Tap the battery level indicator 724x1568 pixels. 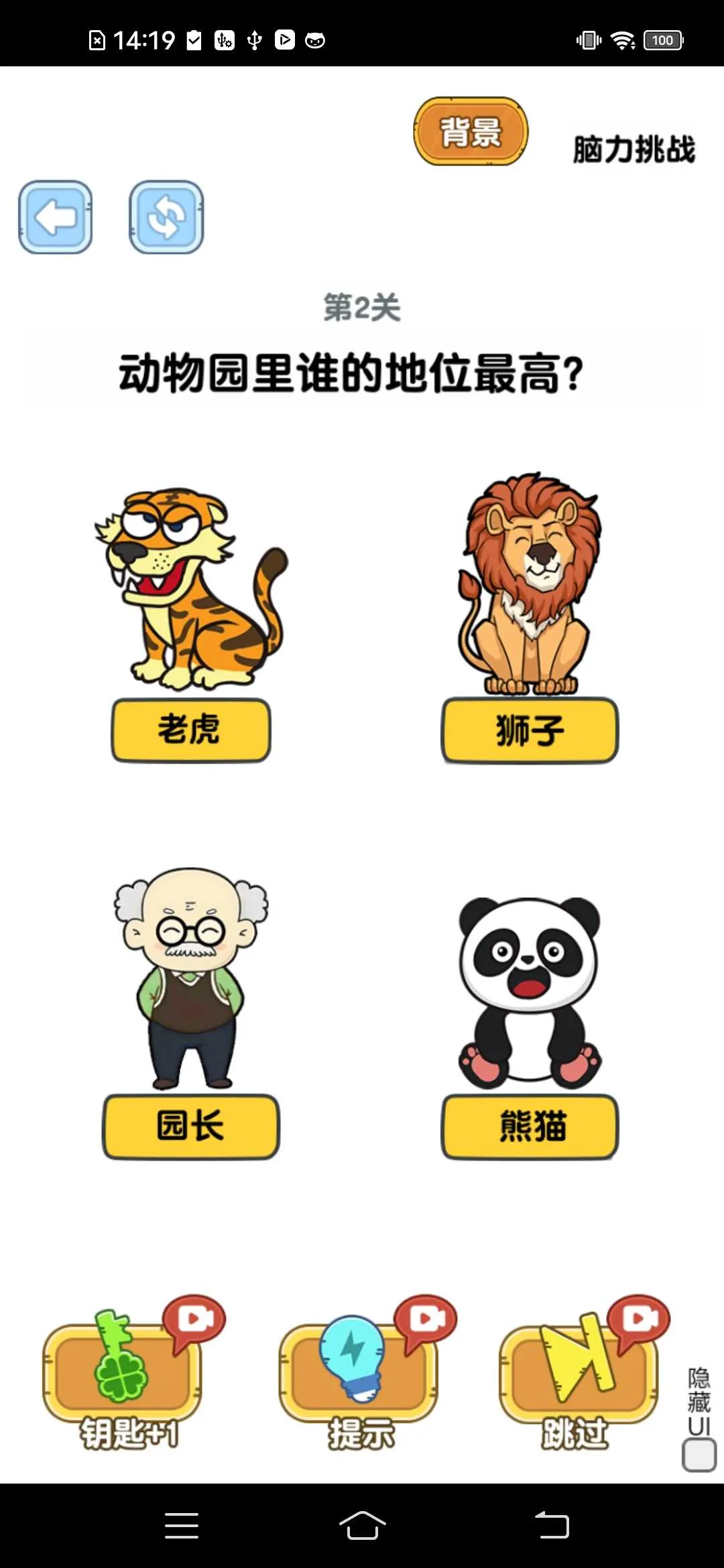(662, 40)
